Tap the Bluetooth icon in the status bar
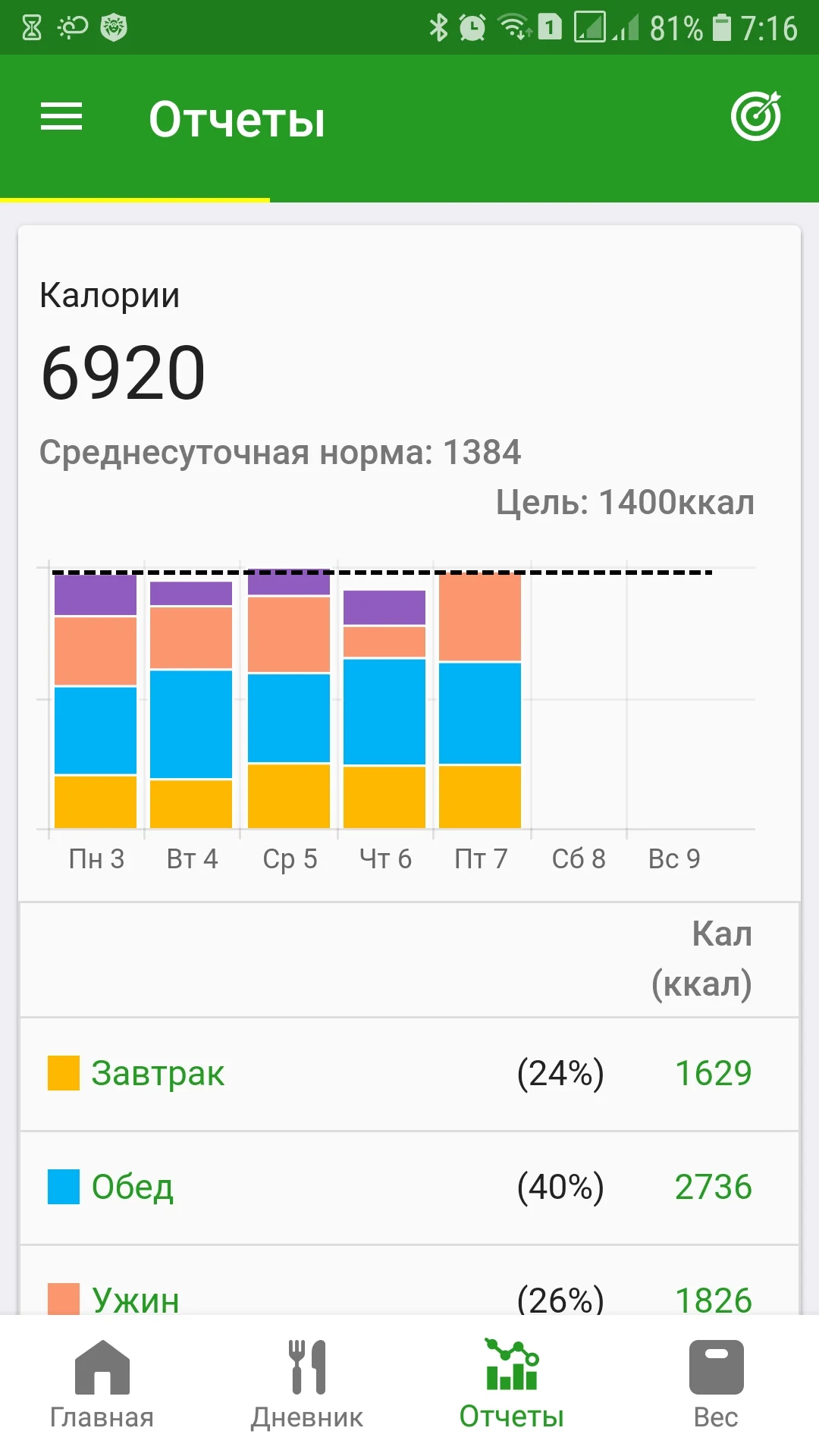Screen dimensions: 819x1456 (x=439, y=24)
